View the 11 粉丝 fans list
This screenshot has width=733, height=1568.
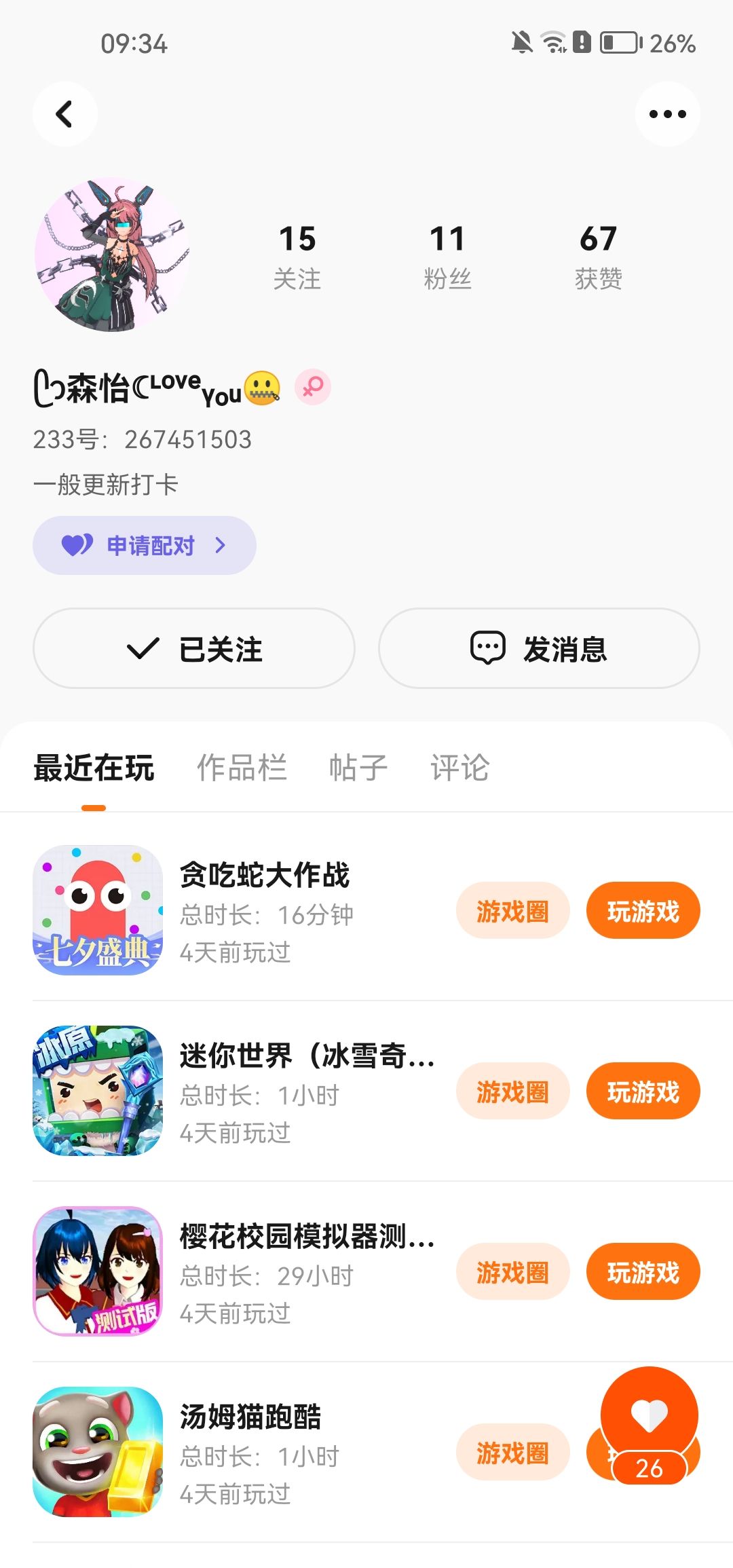447,257
